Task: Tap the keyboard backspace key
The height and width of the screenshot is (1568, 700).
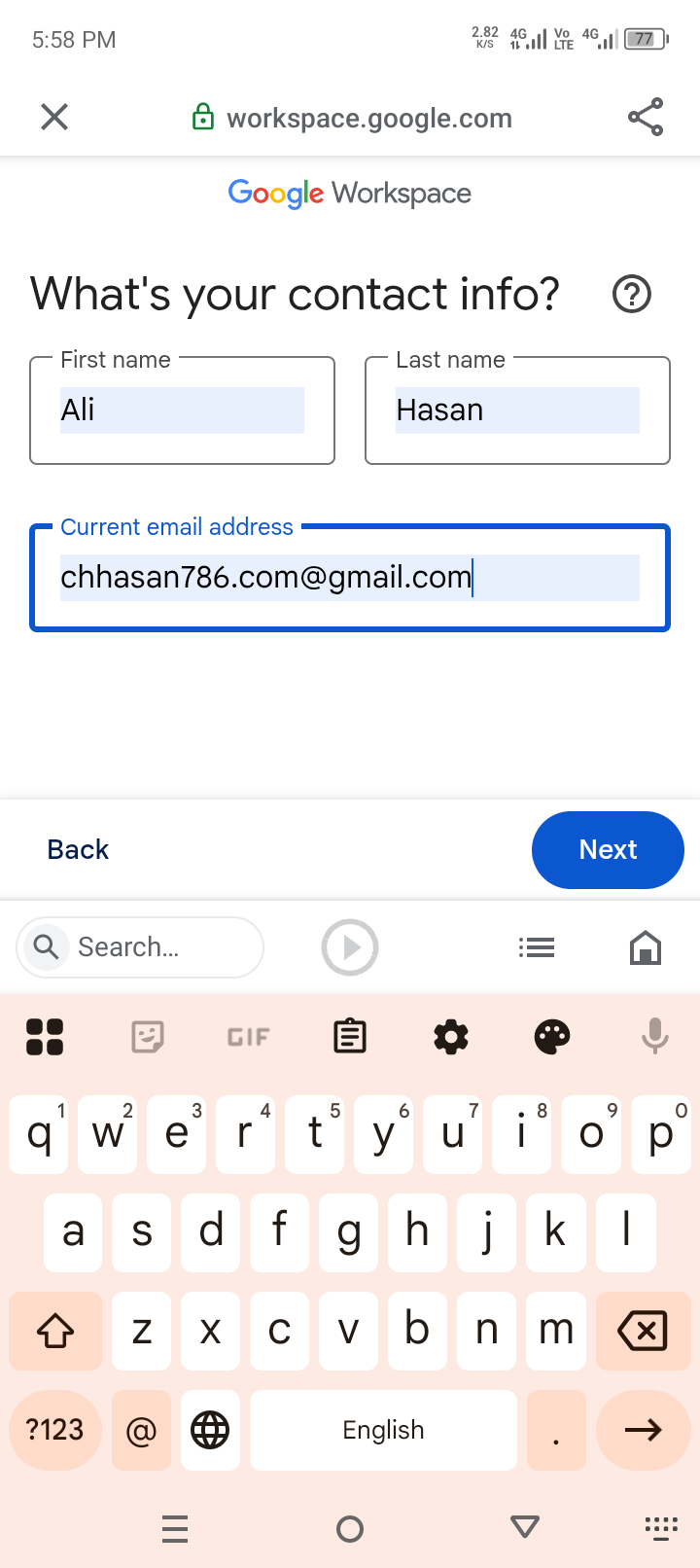Action: point(643,1331)
